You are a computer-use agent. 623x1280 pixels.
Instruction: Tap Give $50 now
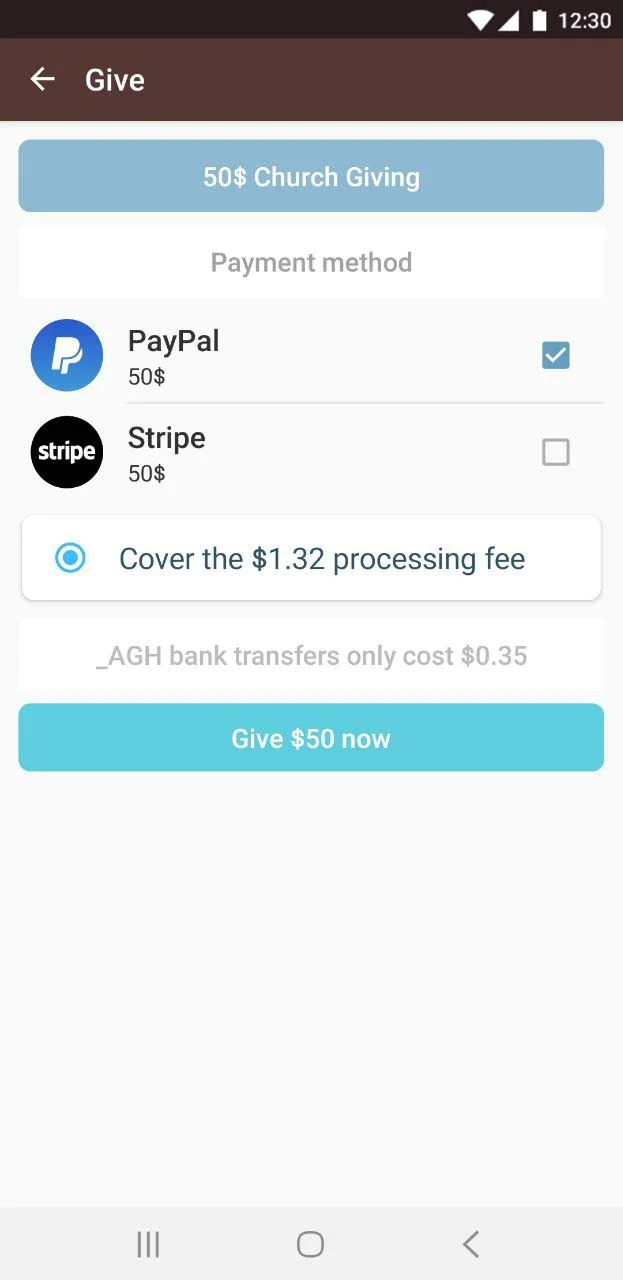point(311,738)
